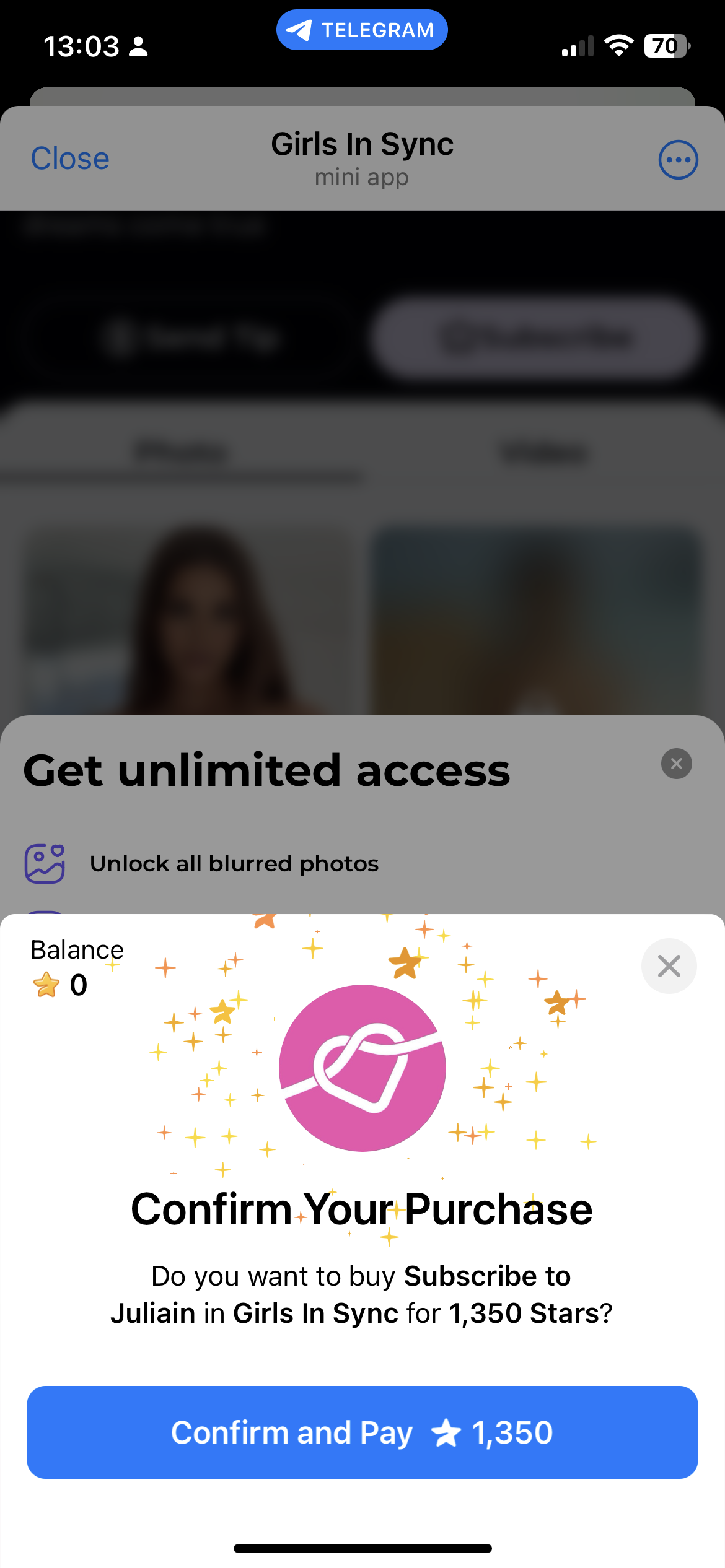This screenshot has width=725, height=1568.
Task: Switch to the Photos tab
Action: [180, 452]
